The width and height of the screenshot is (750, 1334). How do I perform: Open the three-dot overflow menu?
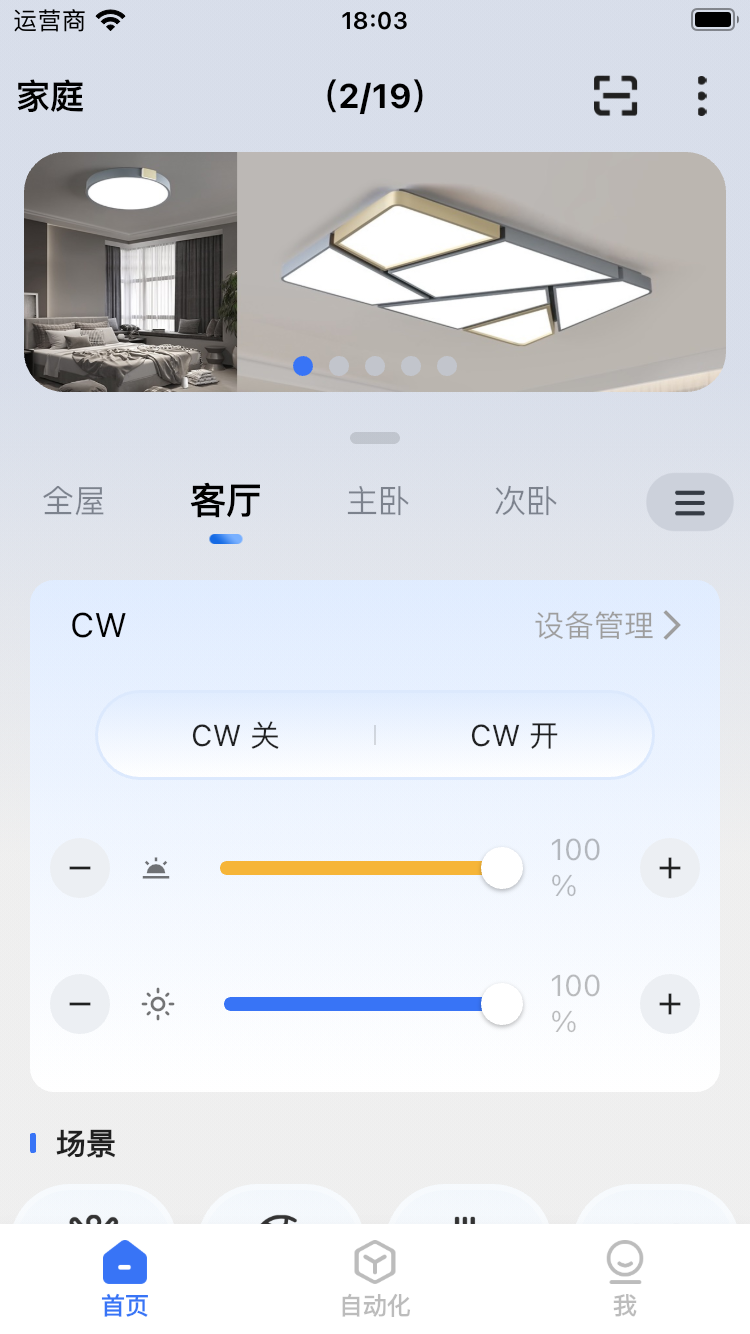click(702, 96)
